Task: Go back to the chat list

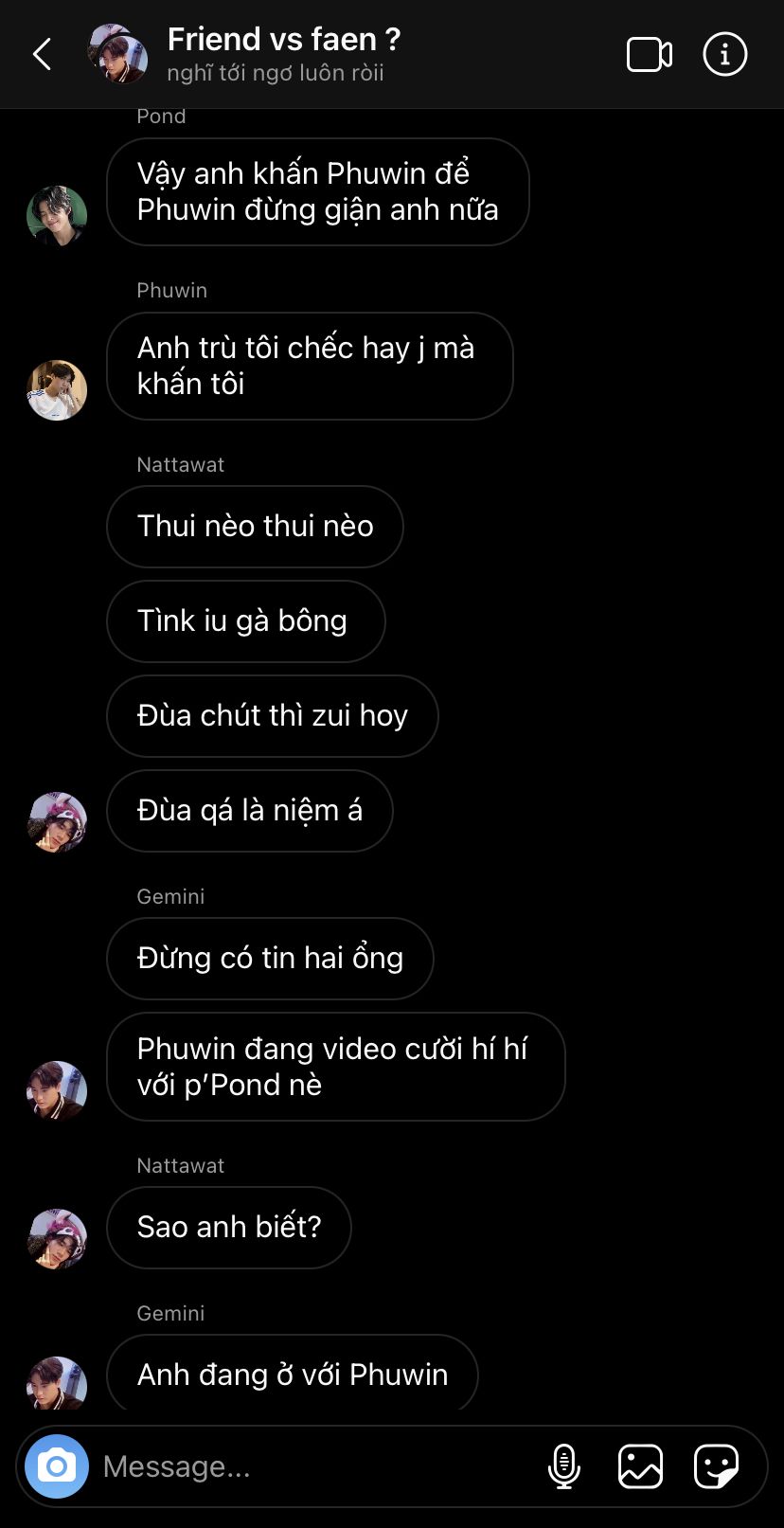Action: click(x=43, y=55)
